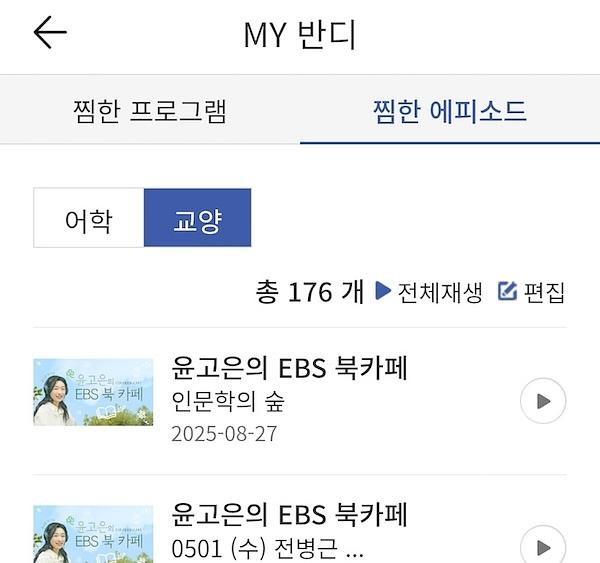Open the 인문학의 숲 episode
This screenshot has height=563, width=600.
290,400
